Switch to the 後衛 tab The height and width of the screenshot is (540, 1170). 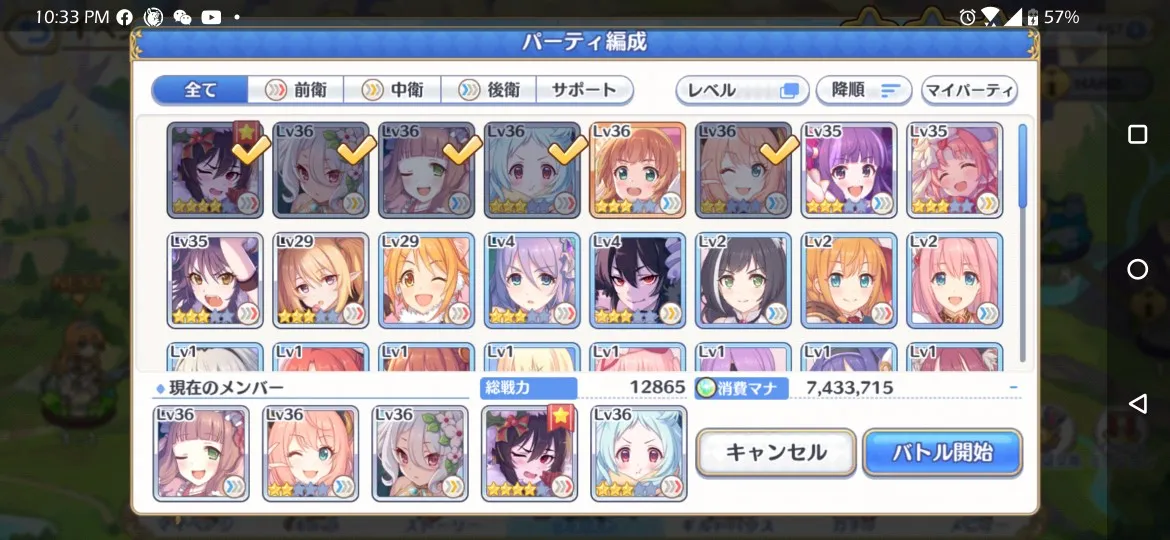click(x=489, y=90)
